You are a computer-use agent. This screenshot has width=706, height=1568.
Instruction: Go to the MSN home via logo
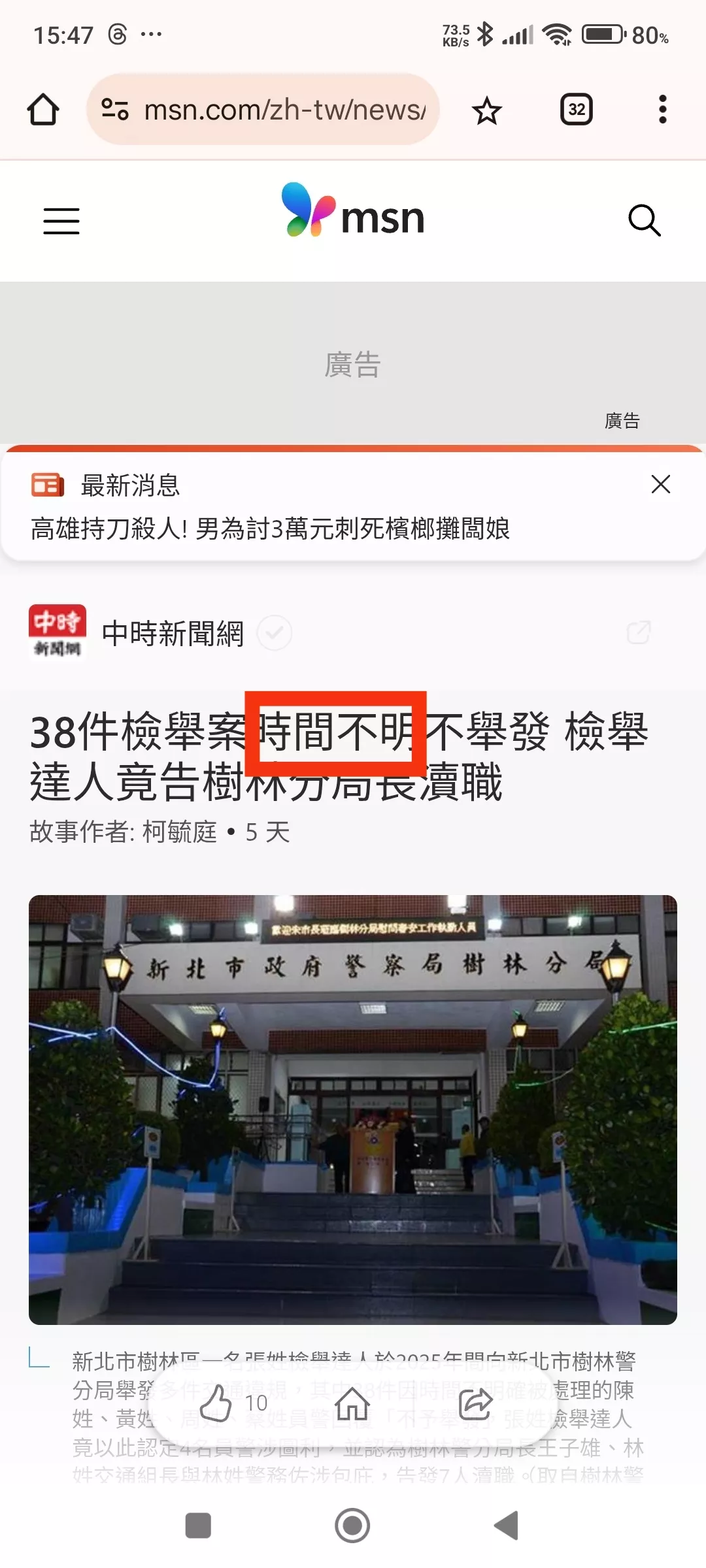353,210
